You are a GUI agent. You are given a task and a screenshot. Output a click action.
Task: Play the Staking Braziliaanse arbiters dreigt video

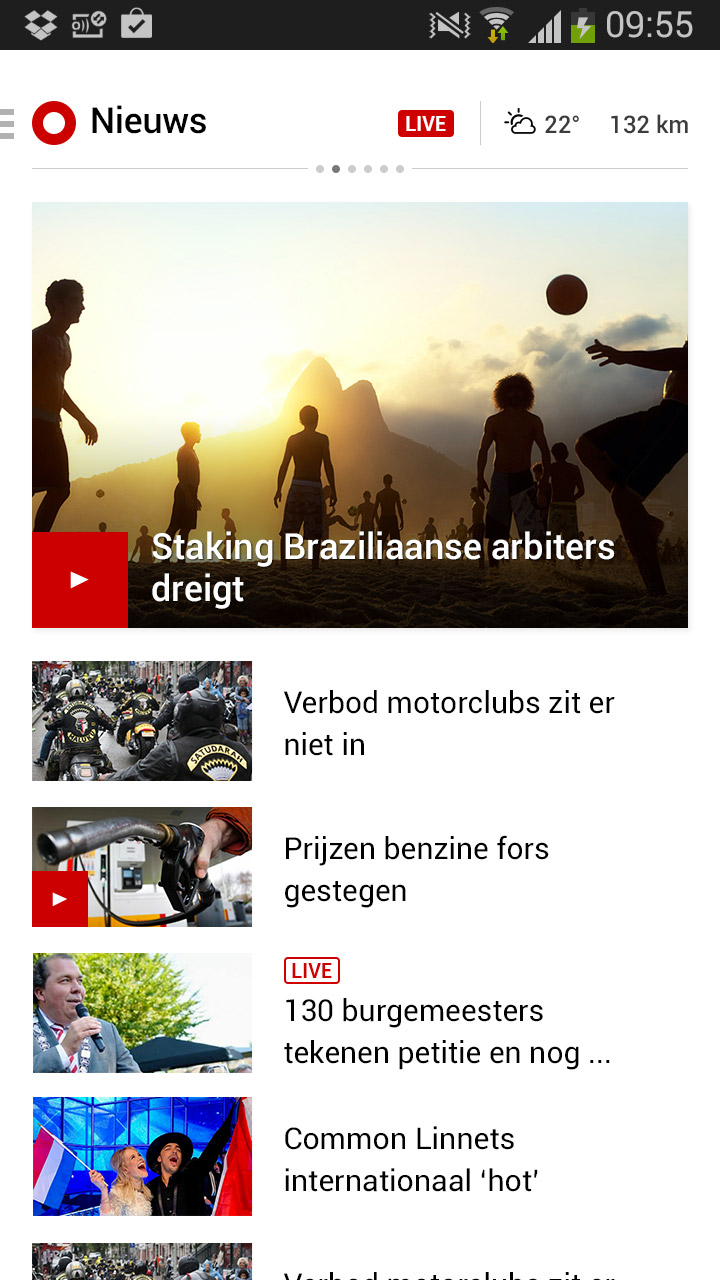pos(80,580)
